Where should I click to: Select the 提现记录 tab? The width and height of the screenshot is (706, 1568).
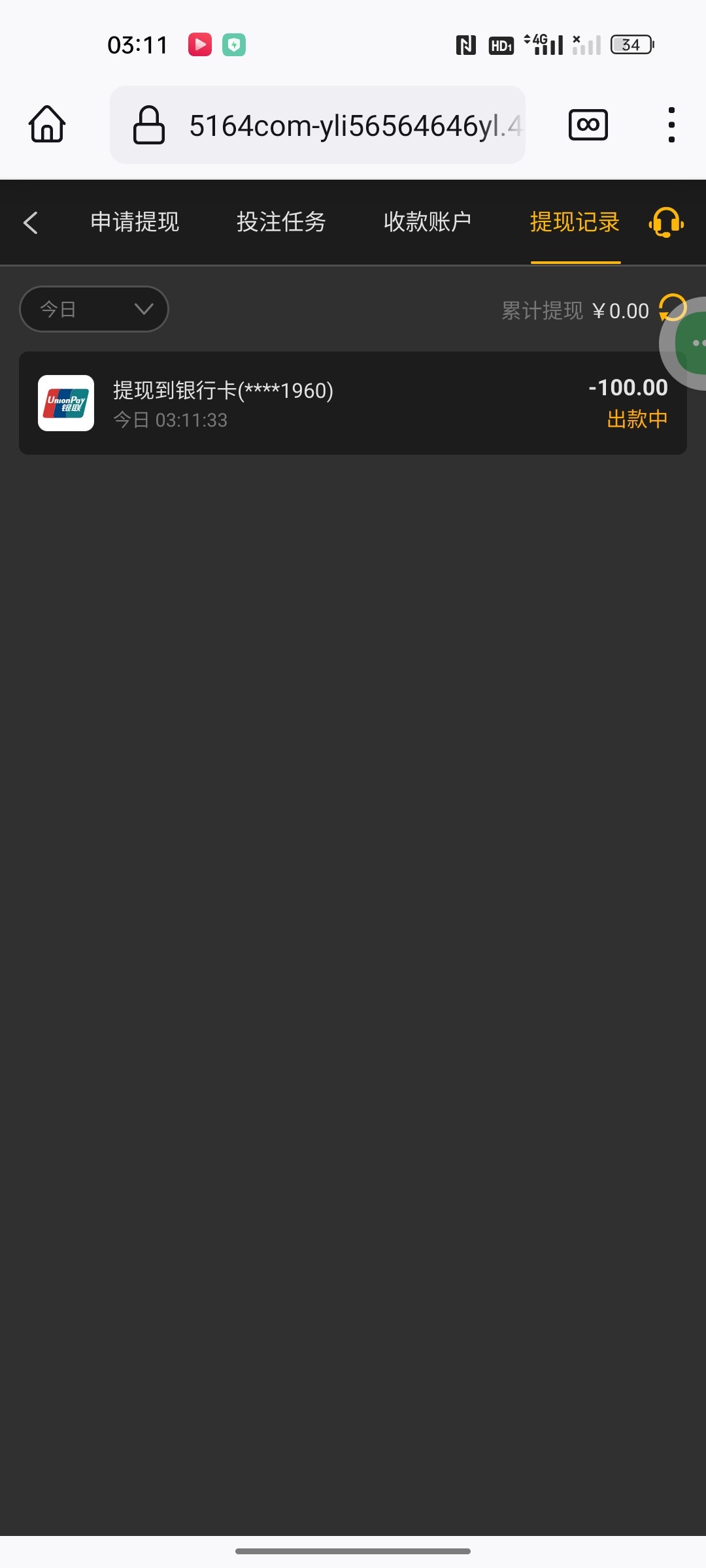(575, 222)
